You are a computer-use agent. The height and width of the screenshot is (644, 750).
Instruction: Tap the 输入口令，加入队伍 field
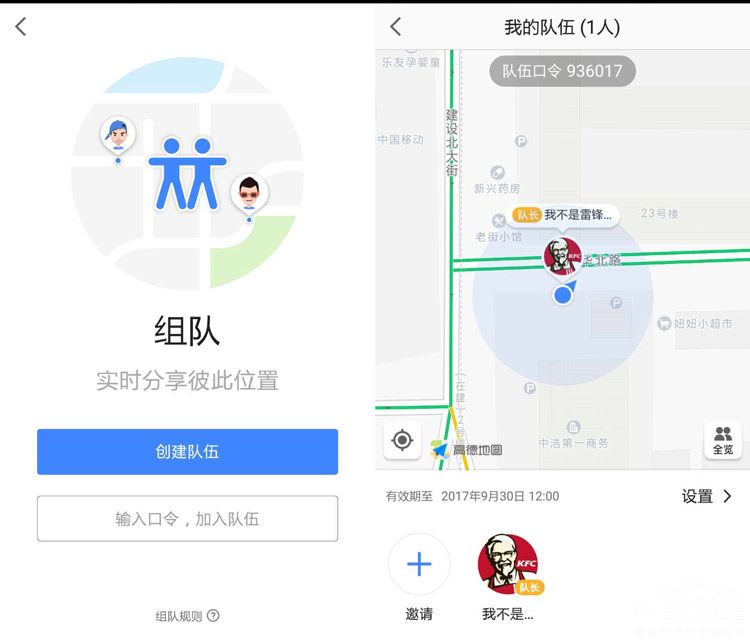(187, 519)
